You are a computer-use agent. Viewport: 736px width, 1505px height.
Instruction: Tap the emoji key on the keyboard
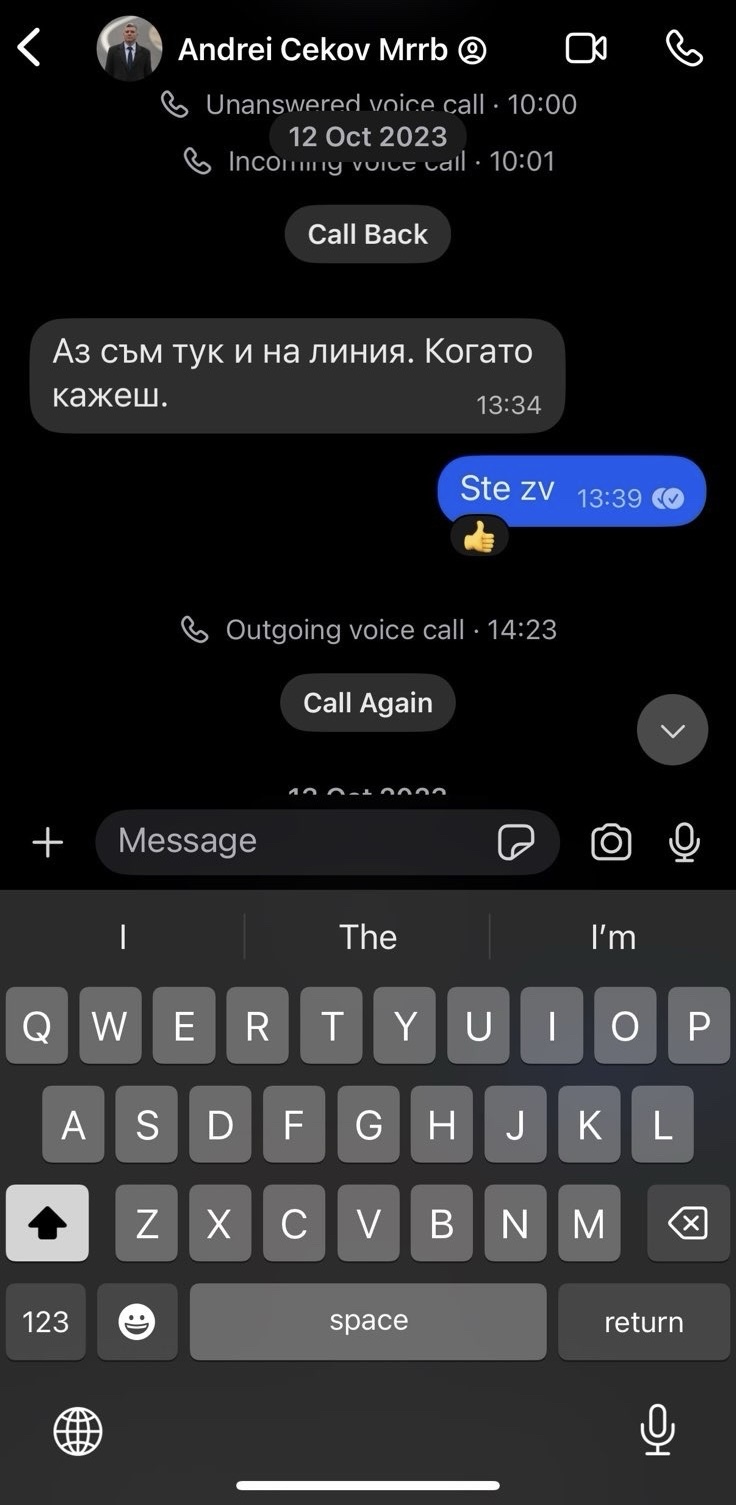click(x=137, y=1322)
